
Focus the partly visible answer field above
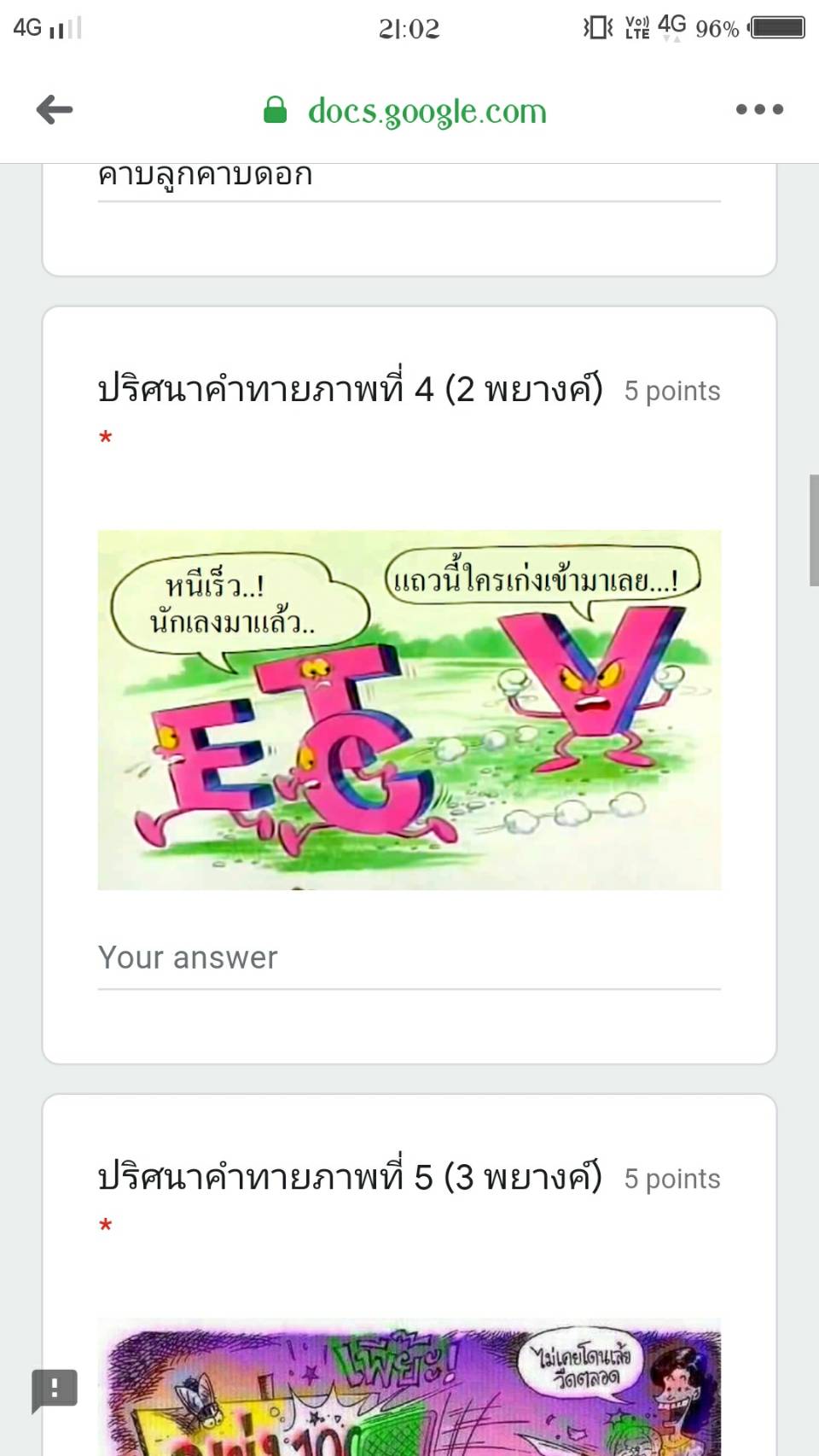(409, 179)
